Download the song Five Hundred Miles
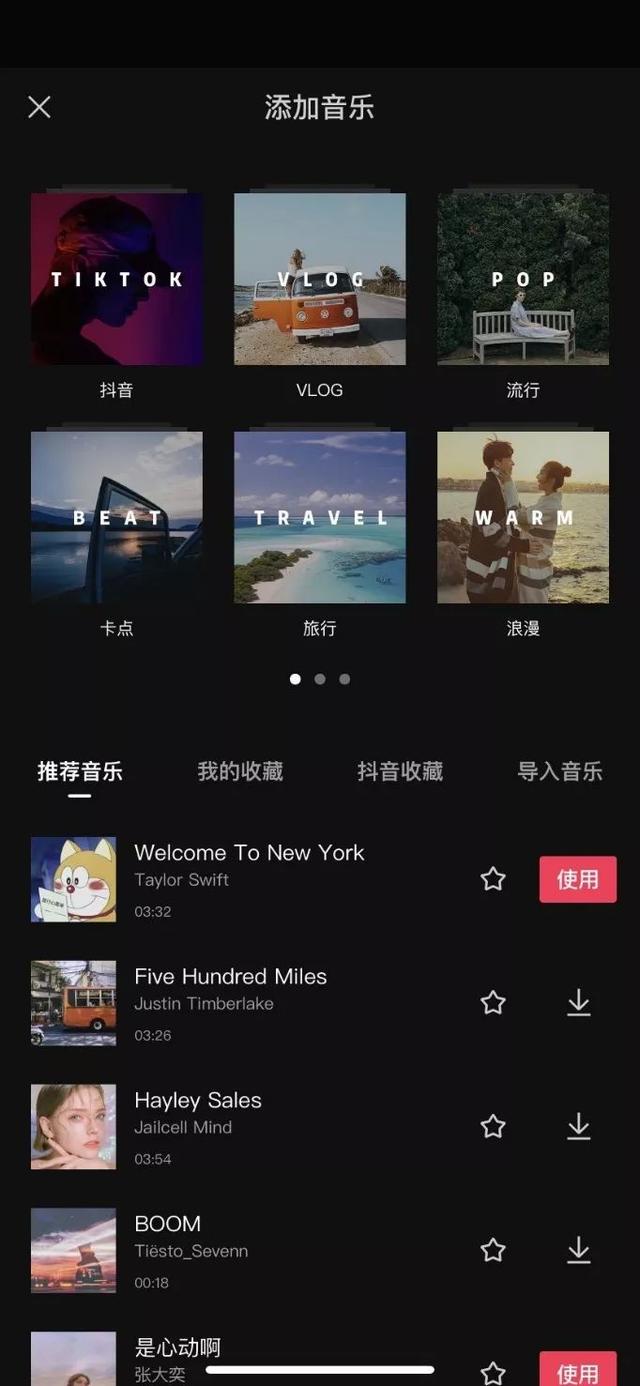 [578, 1003]
